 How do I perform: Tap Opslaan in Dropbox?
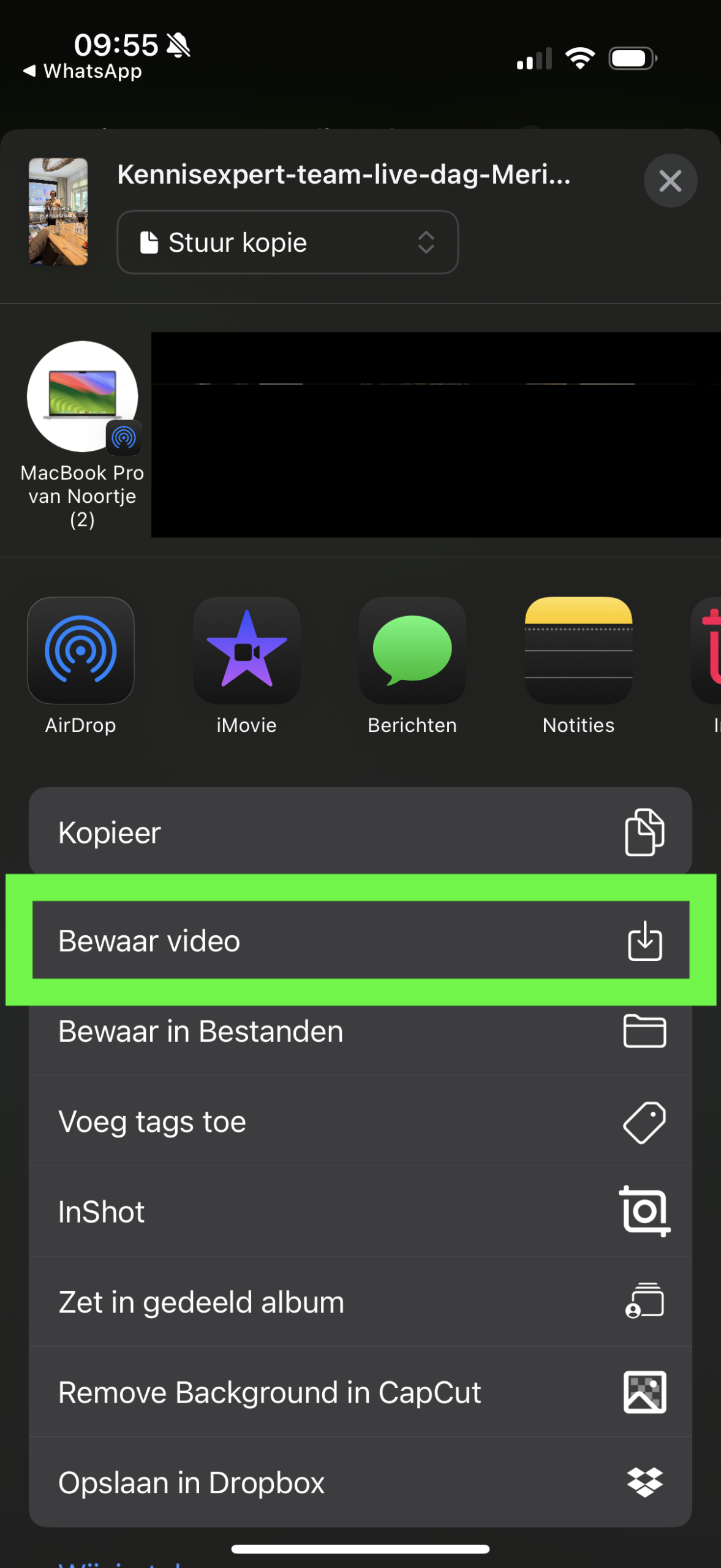tap(360, 1482)
